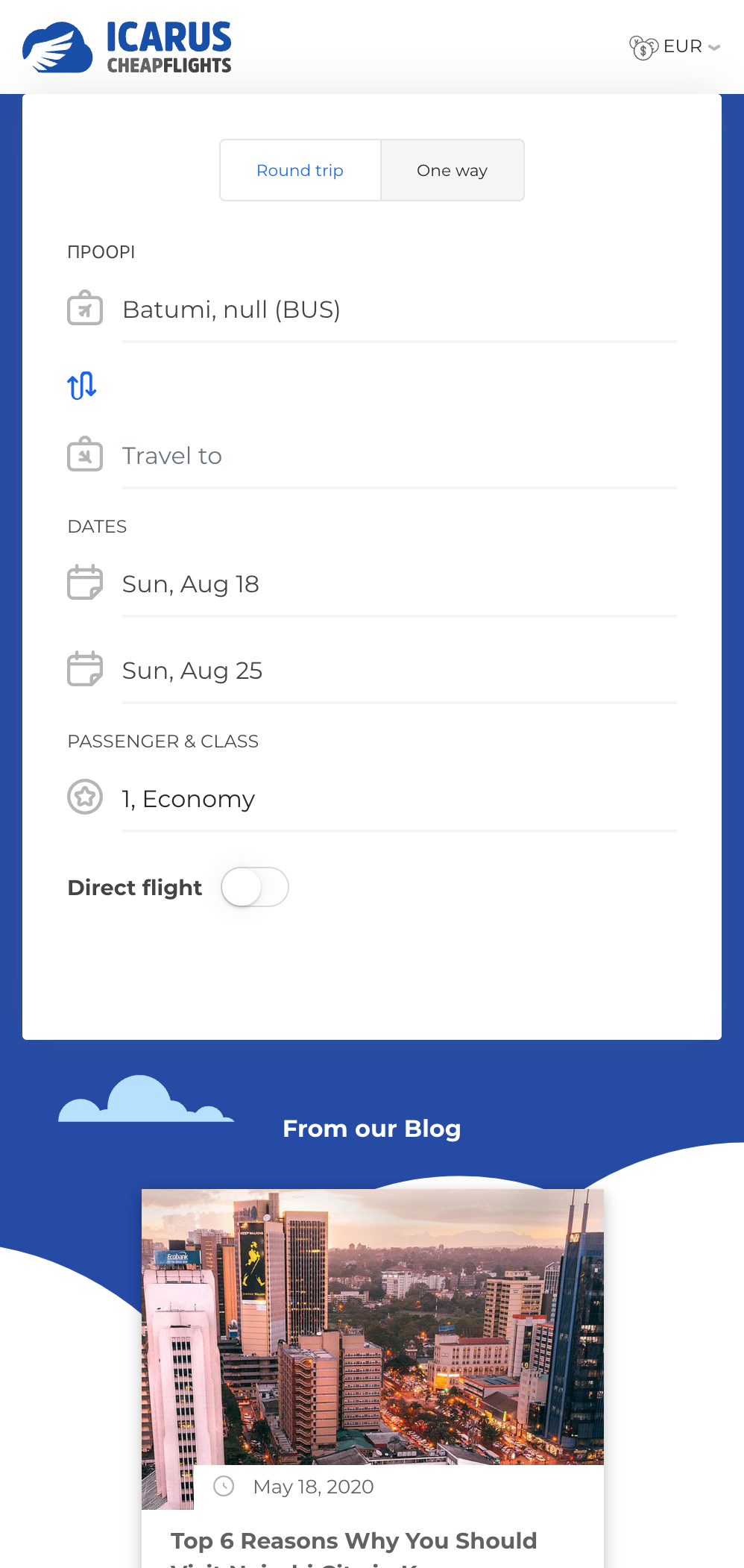
Task: Switch to One way trip
Action: point(453,170)
